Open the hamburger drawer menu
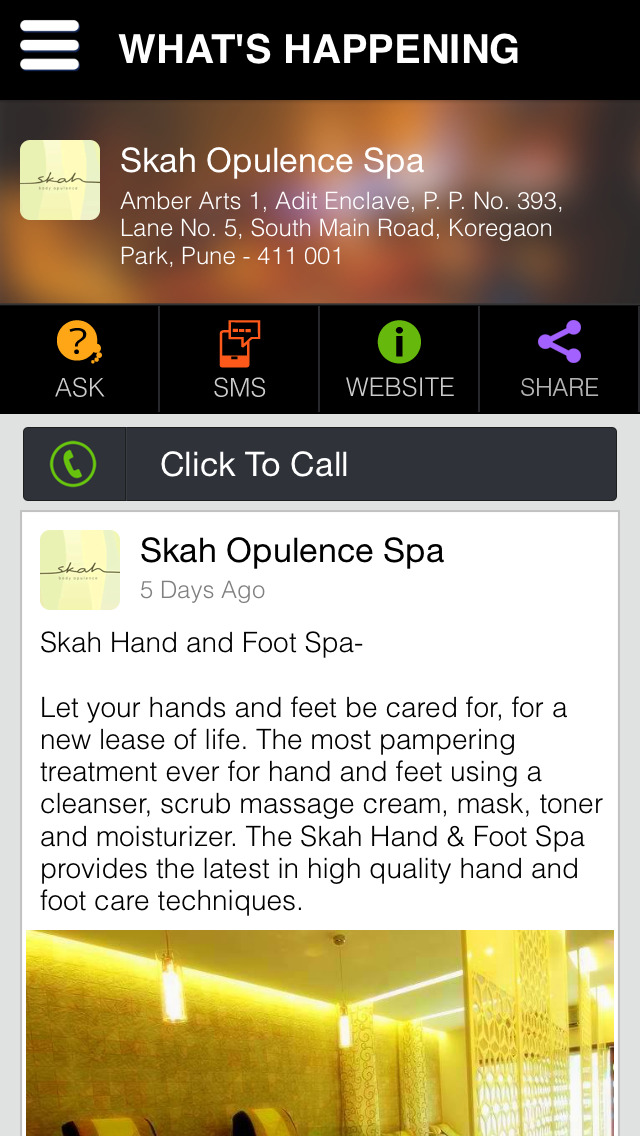 (49, 46)
